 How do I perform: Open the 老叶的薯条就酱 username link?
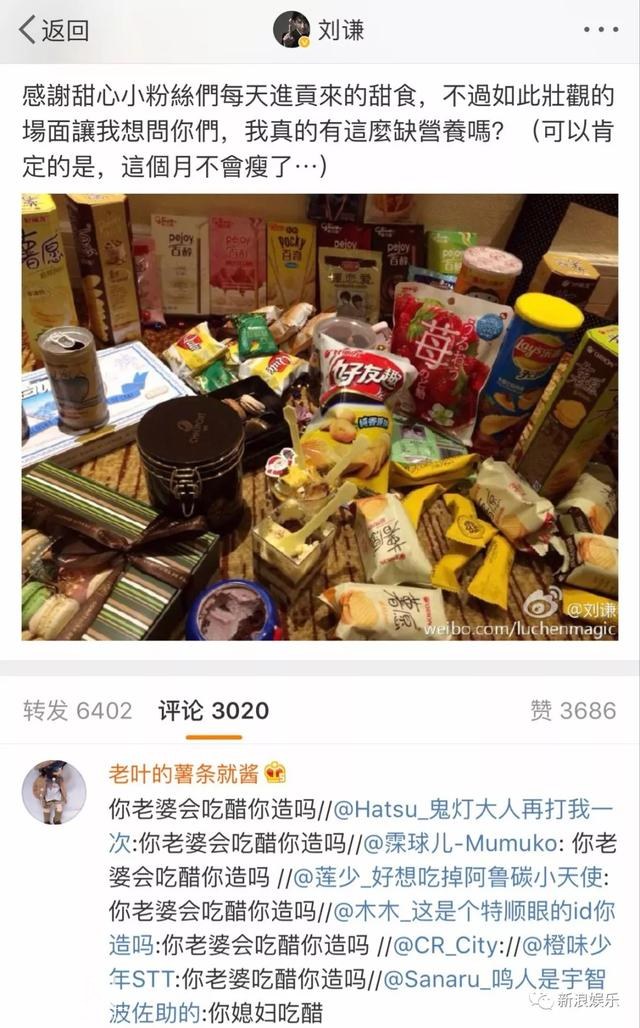click(x=184, y=772)
